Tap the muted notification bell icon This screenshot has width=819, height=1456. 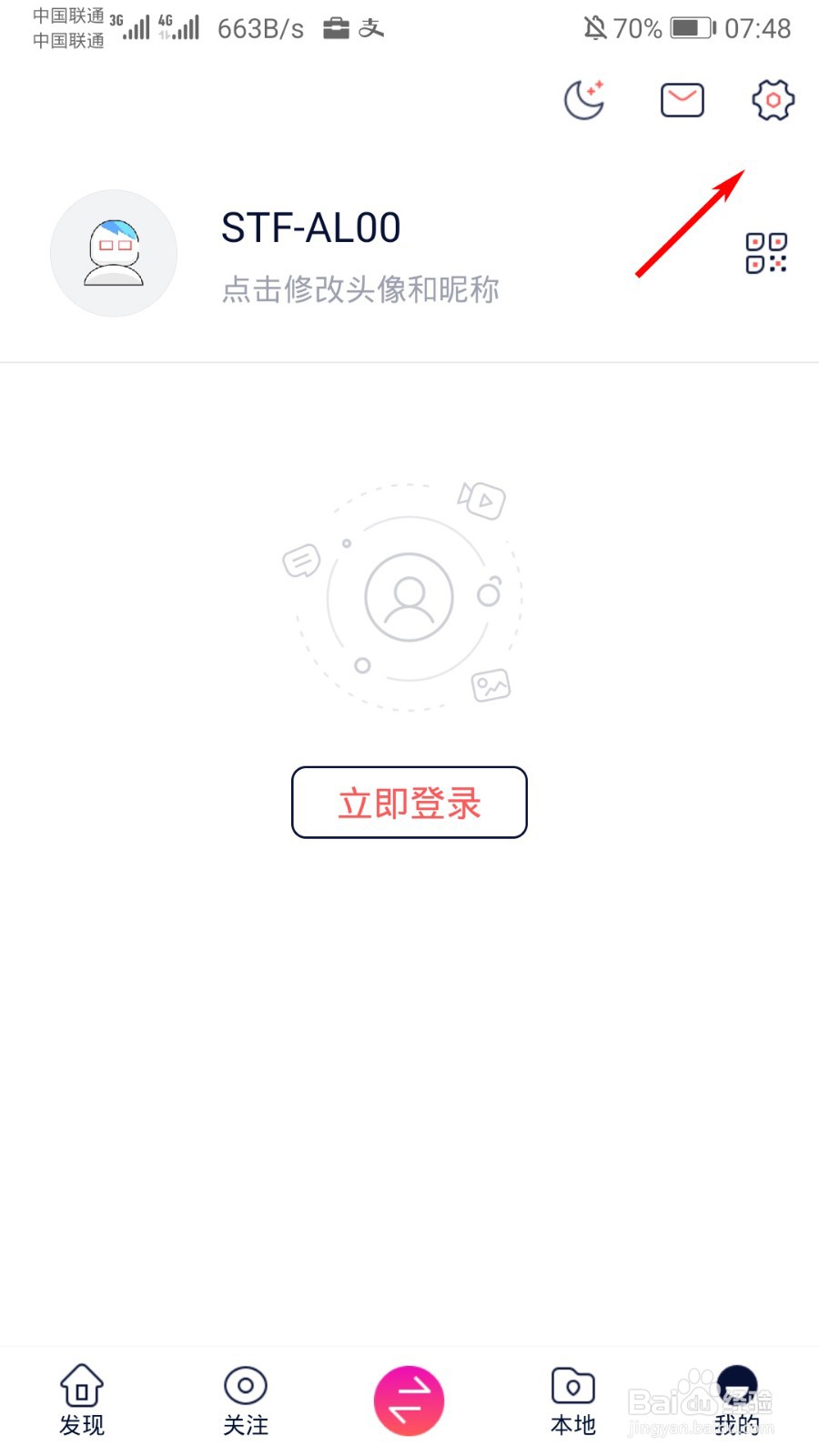pos(596,27)
